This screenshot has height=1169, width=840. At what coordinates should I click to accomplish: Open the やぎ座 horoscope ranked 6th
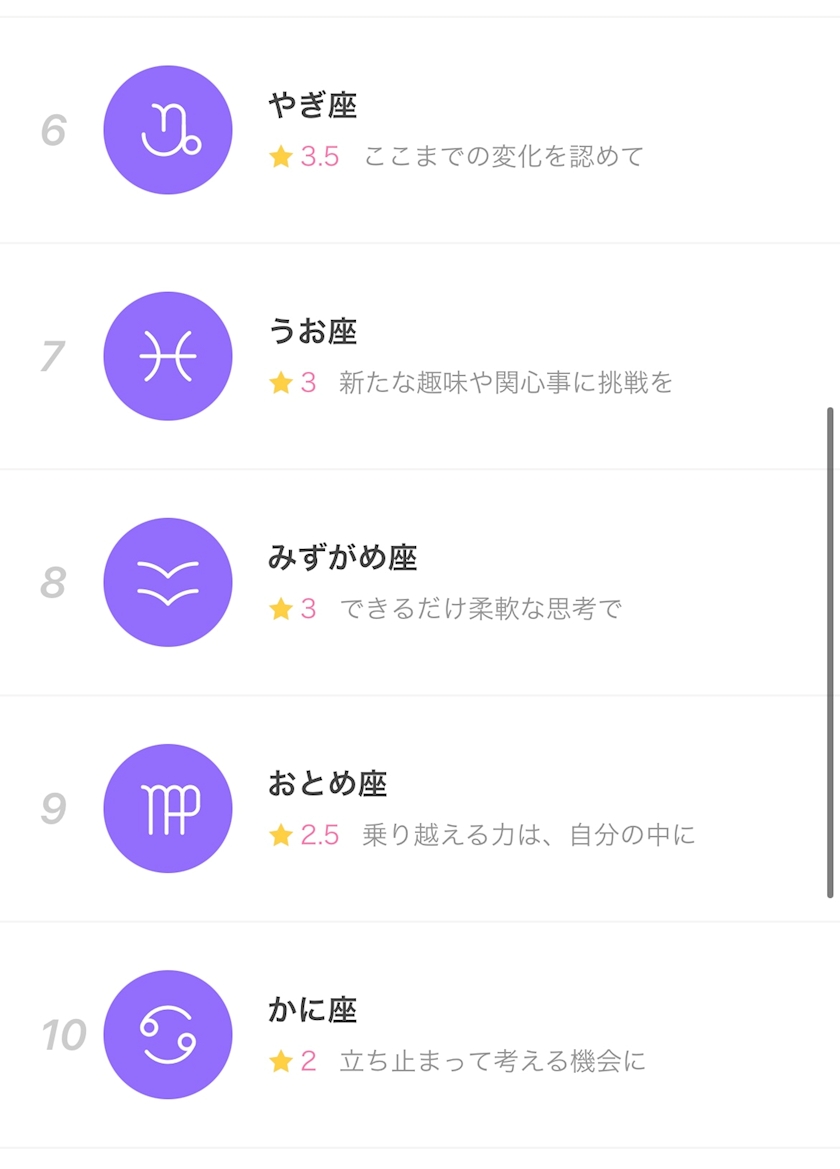(420, 130)
